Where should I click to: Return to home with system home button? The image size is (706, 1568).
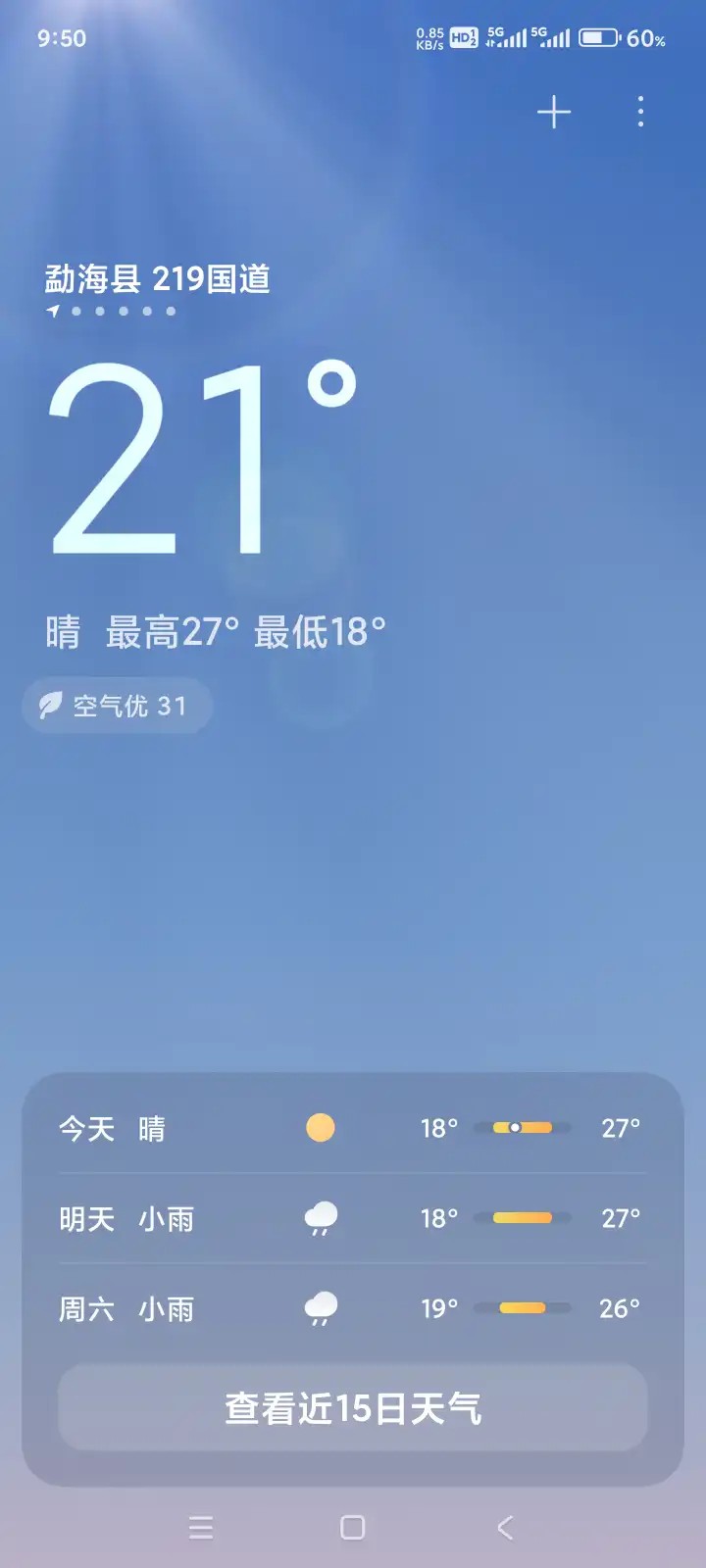point(353,1527)
